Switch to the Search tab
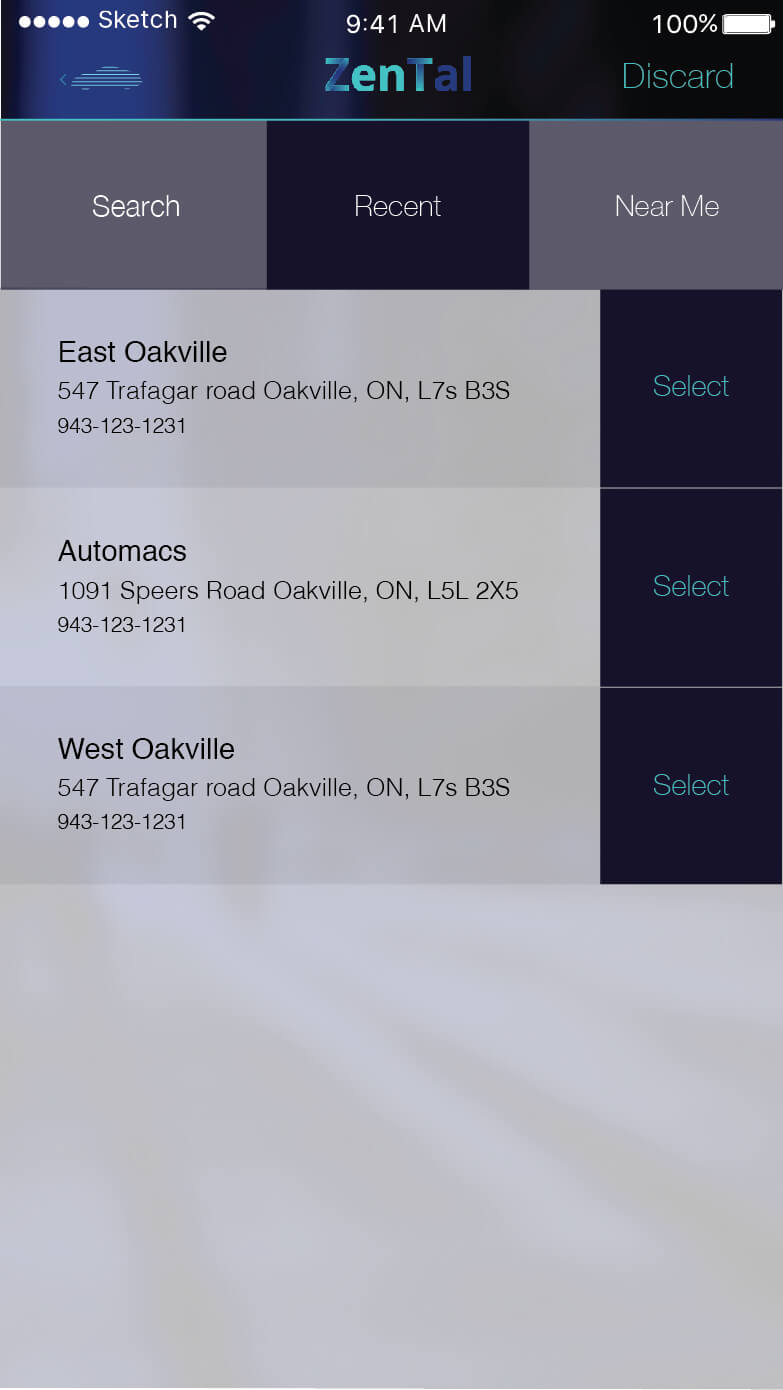 (134, 206)
